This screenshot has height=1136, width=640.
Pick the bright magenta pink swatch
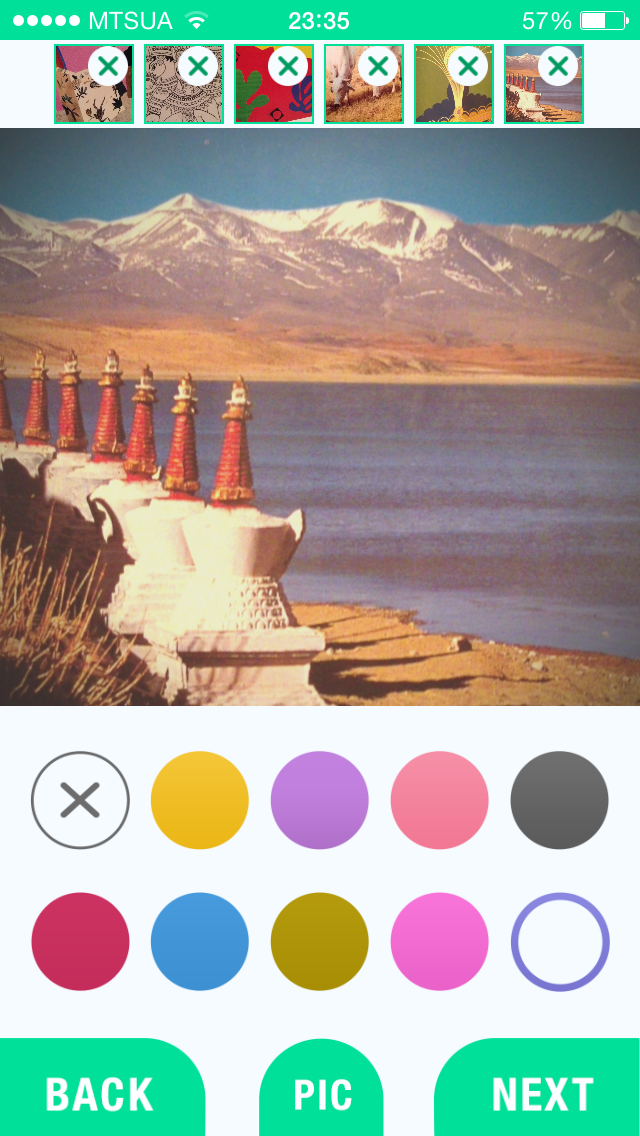click(440, 941)
